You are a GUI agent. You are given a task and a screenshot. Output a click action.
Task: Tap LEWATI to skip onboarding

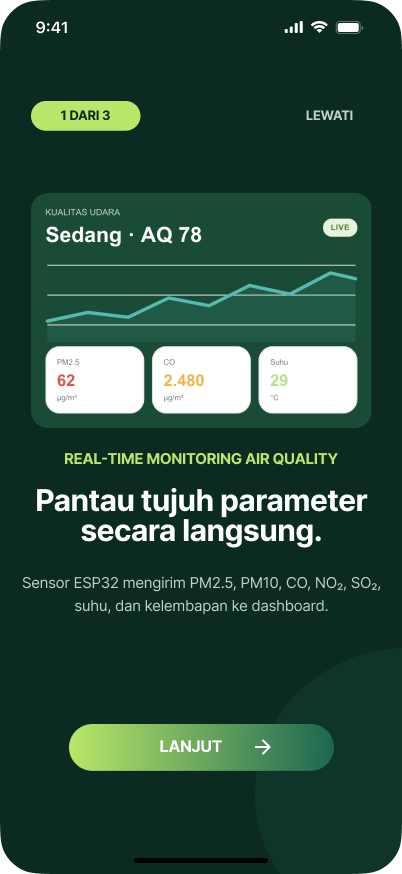click(329, 116)
